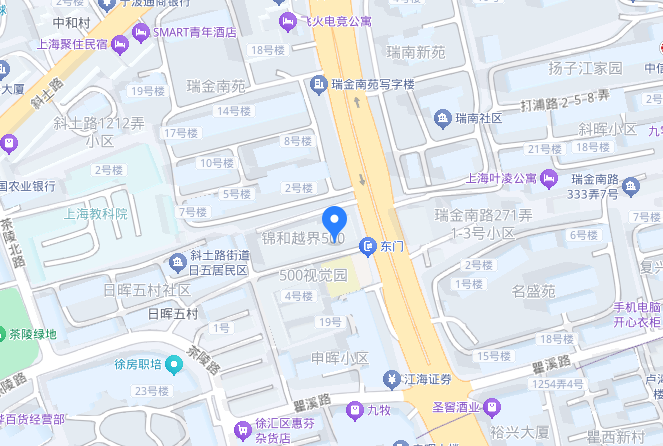This screenshot has width=663, height=446.
Task: Open the 九牧 shop marker
Action: [353, 409]
